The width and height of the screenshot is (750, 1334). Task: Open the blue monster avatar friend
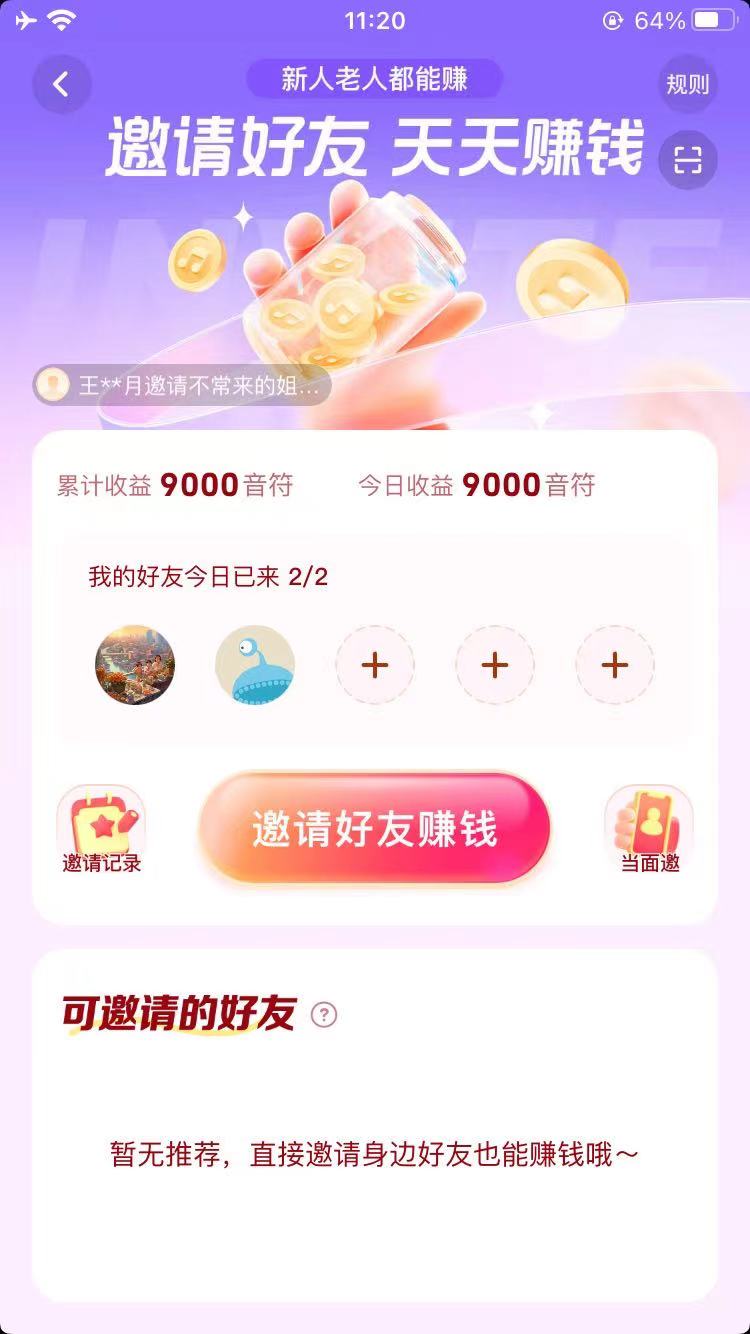[x=255, y=666]
